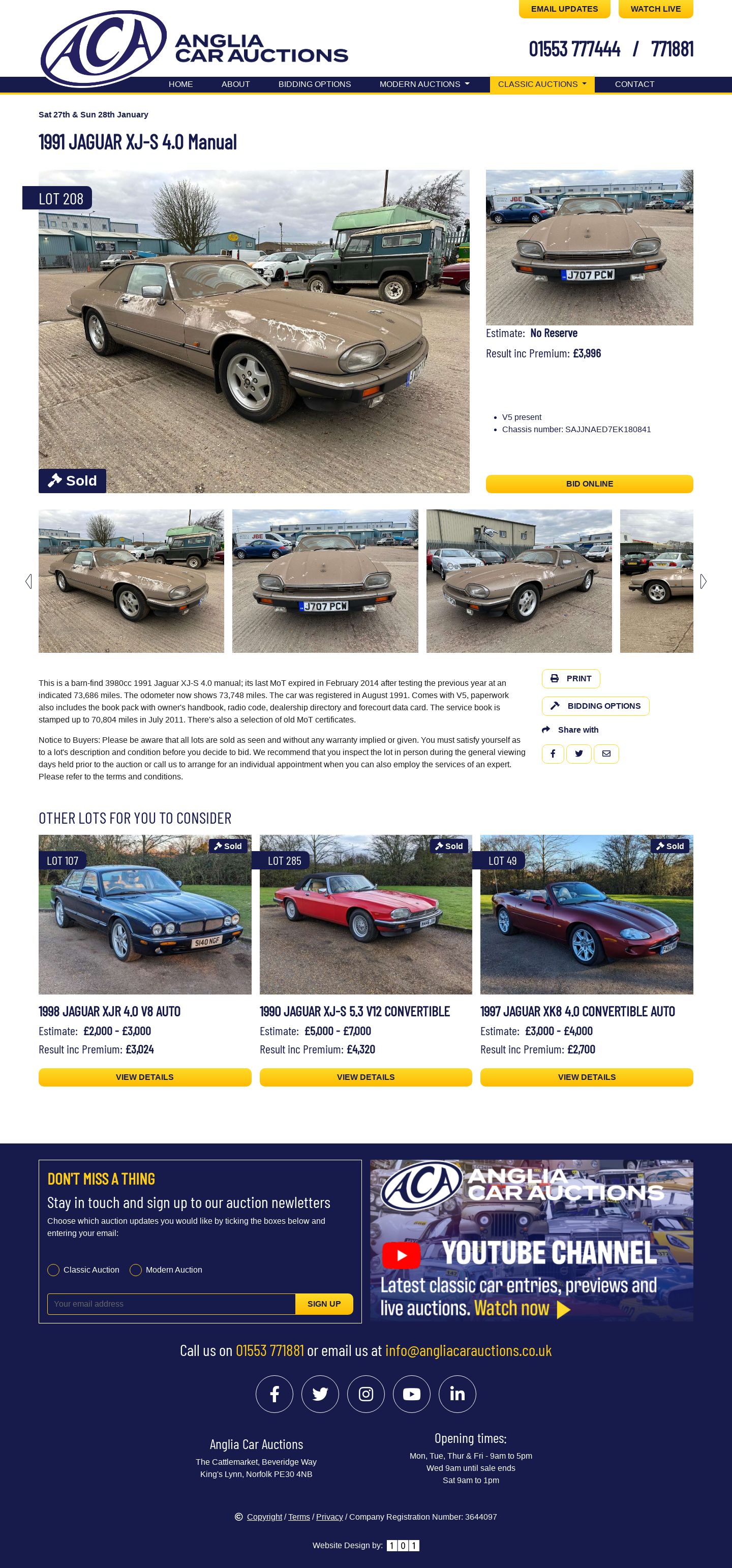Image resolution: width=732 pixels, height=1568 pixels.
Task: Show previous gallery photos with left arrow
Action: [28, 581]
